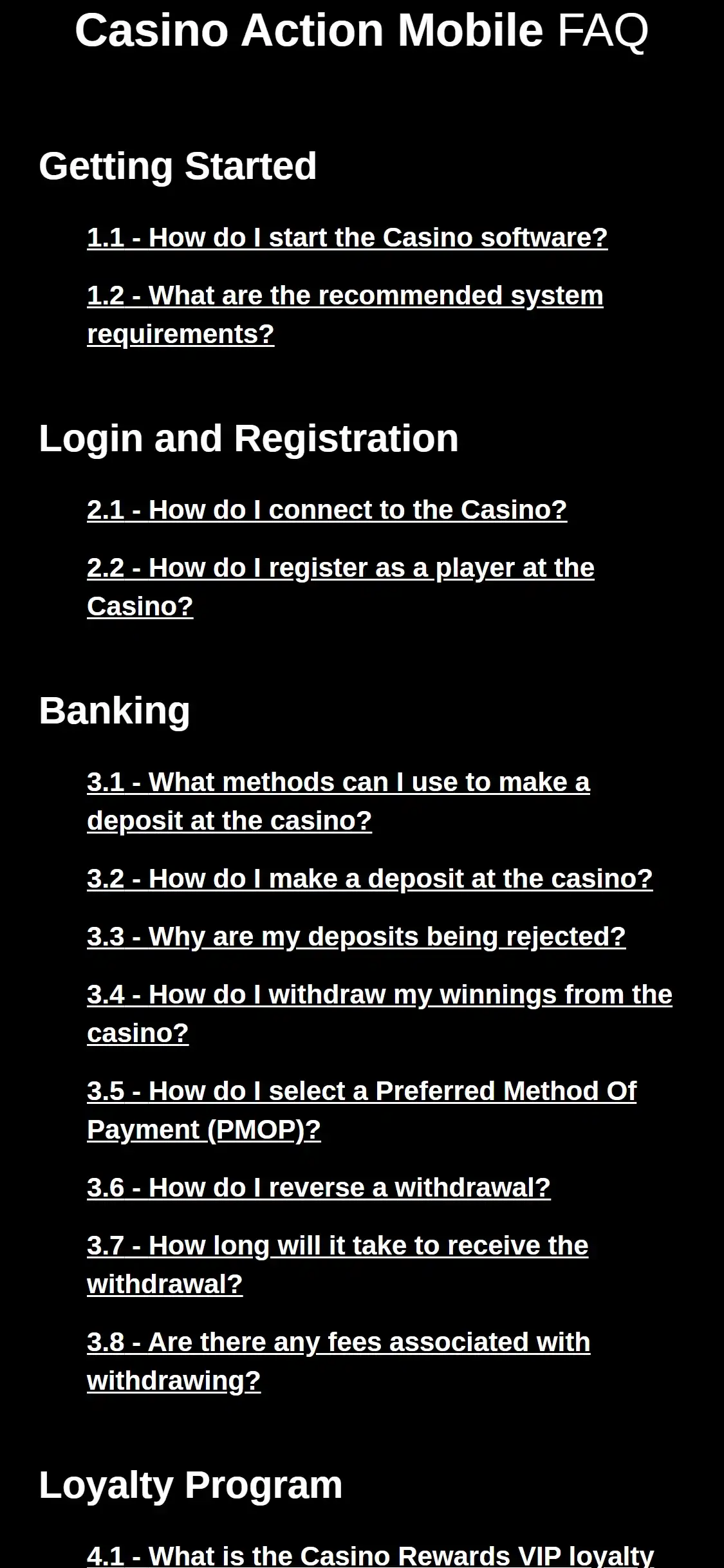Open FAQ 2.2 about registering as a player
The height and width of the screenshot is (1568, 724).
tap(340, 568)
